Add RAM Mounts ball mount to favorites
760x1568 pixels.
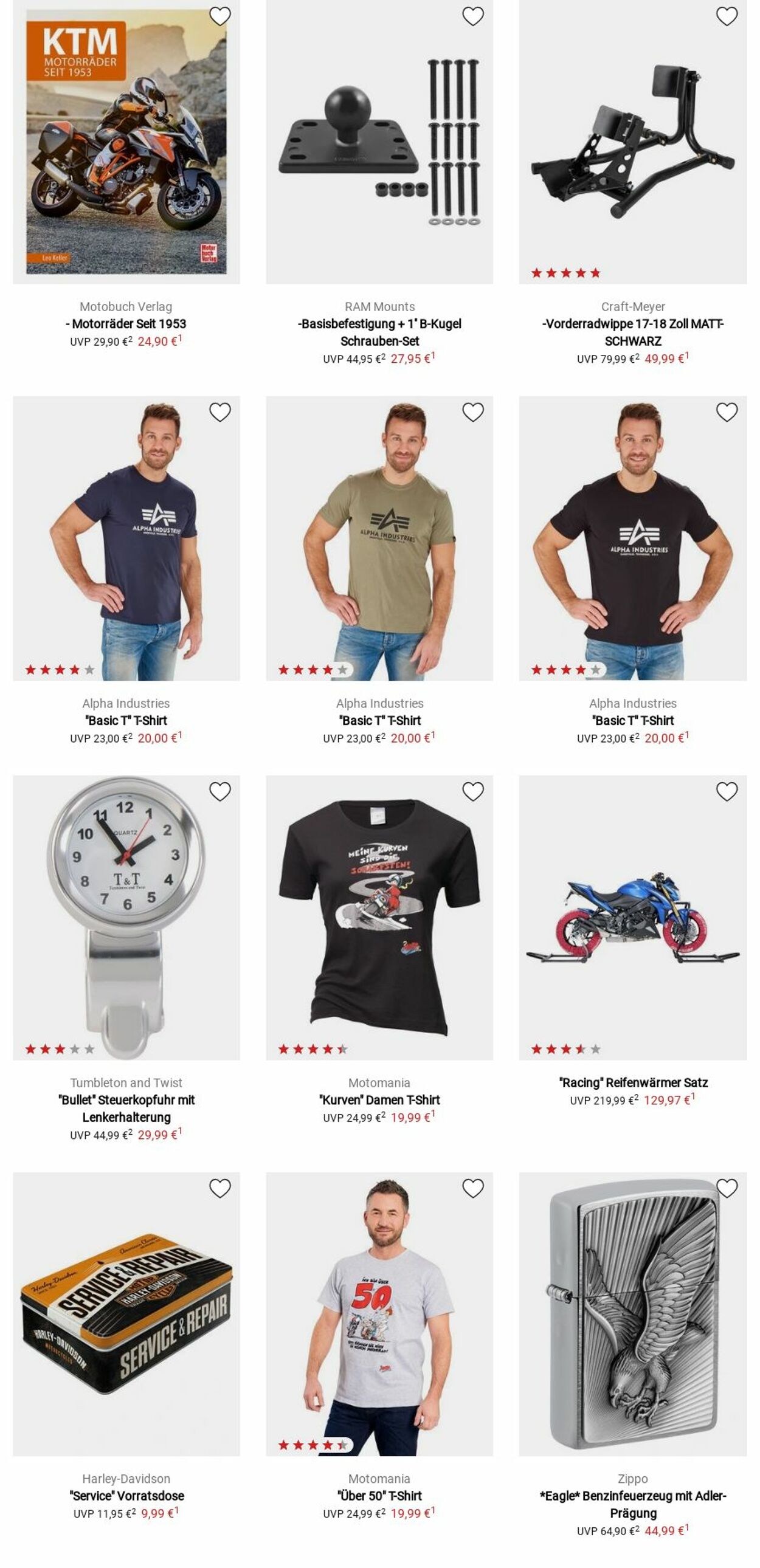472,16
